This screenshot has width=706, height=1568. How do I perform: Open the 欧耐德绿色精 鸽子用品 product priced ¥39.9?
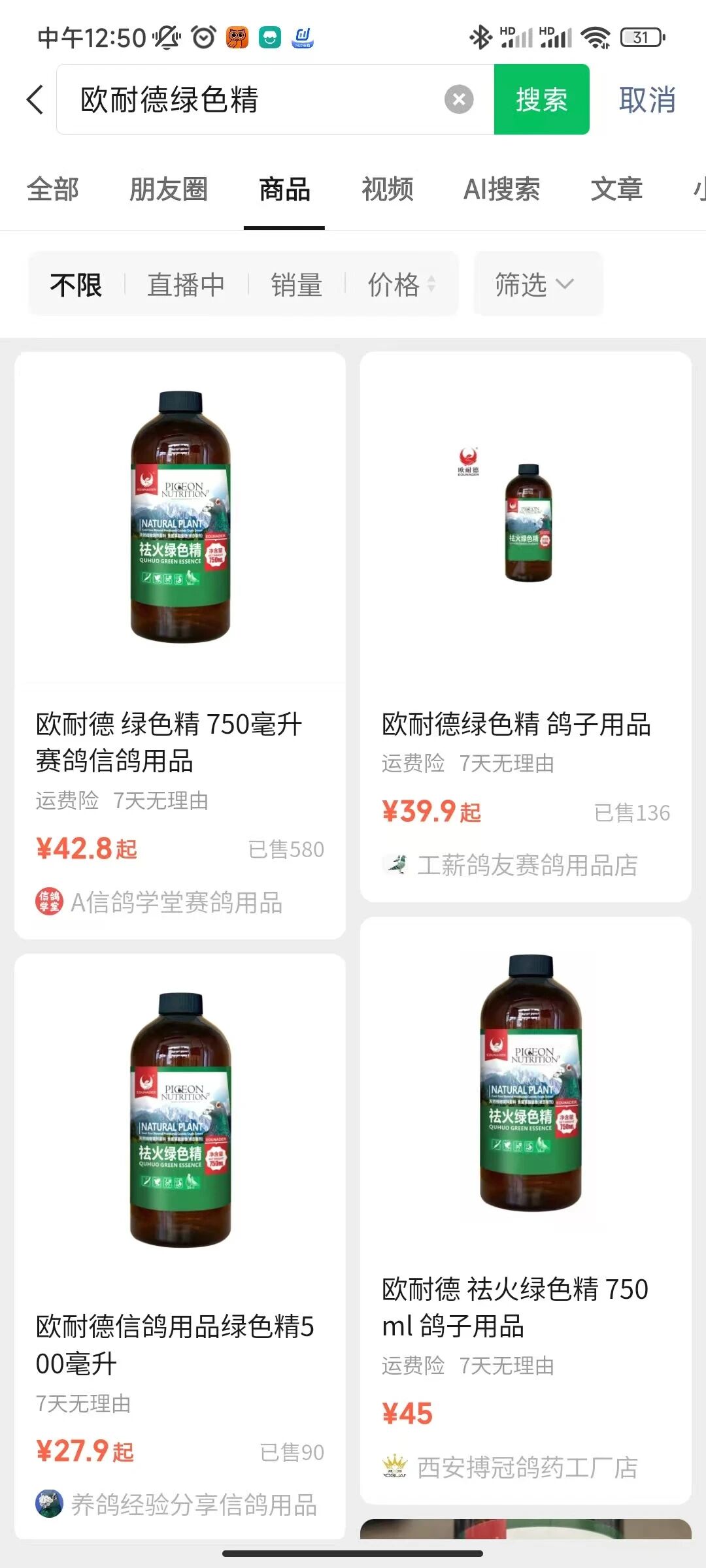[x=526, y=627]
